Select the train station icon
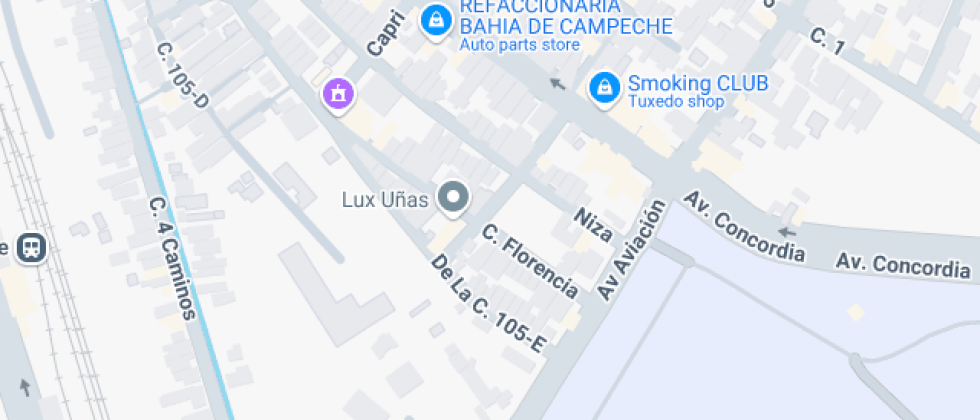The height and width of the screenshot is (420, 980). pos(32,247)
